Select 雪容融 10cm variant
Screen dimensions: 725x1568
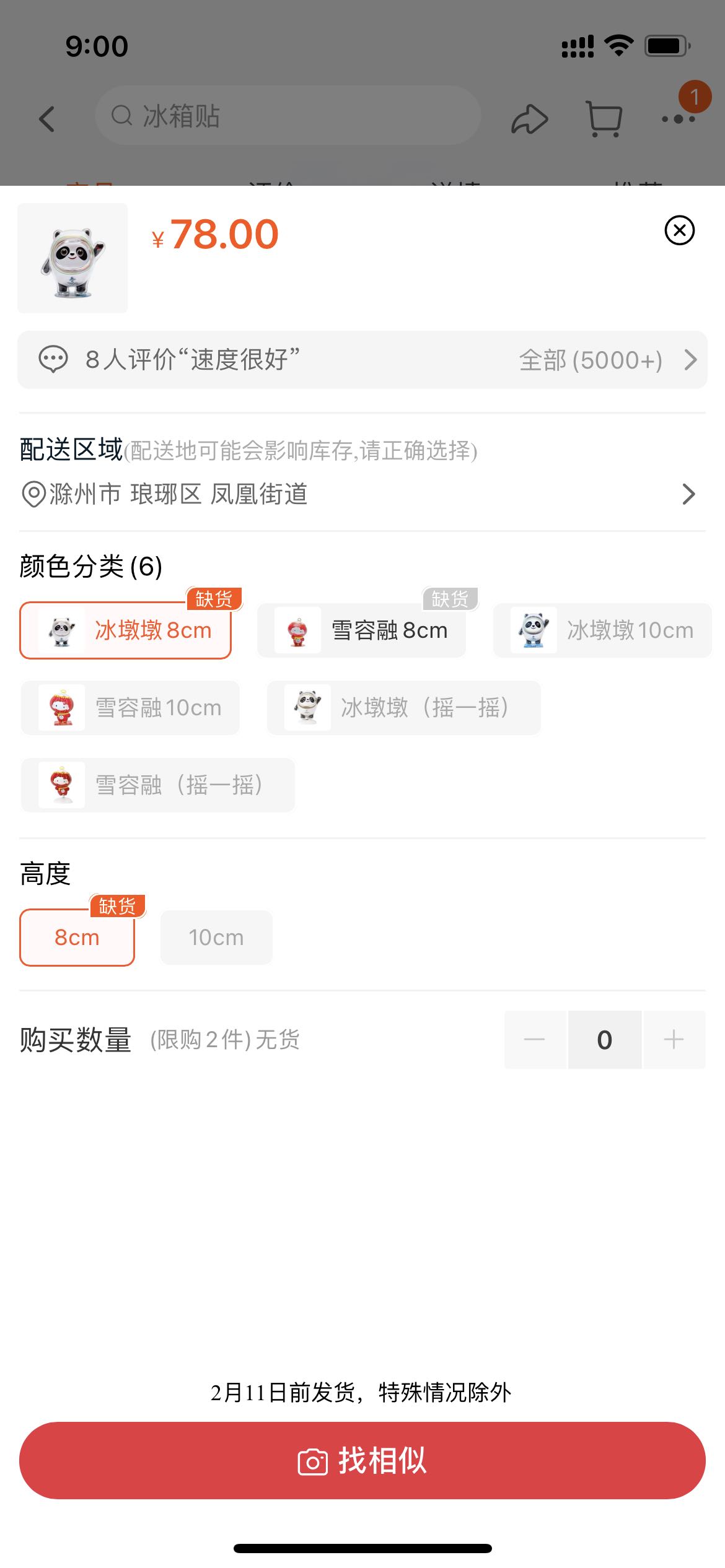130,708
